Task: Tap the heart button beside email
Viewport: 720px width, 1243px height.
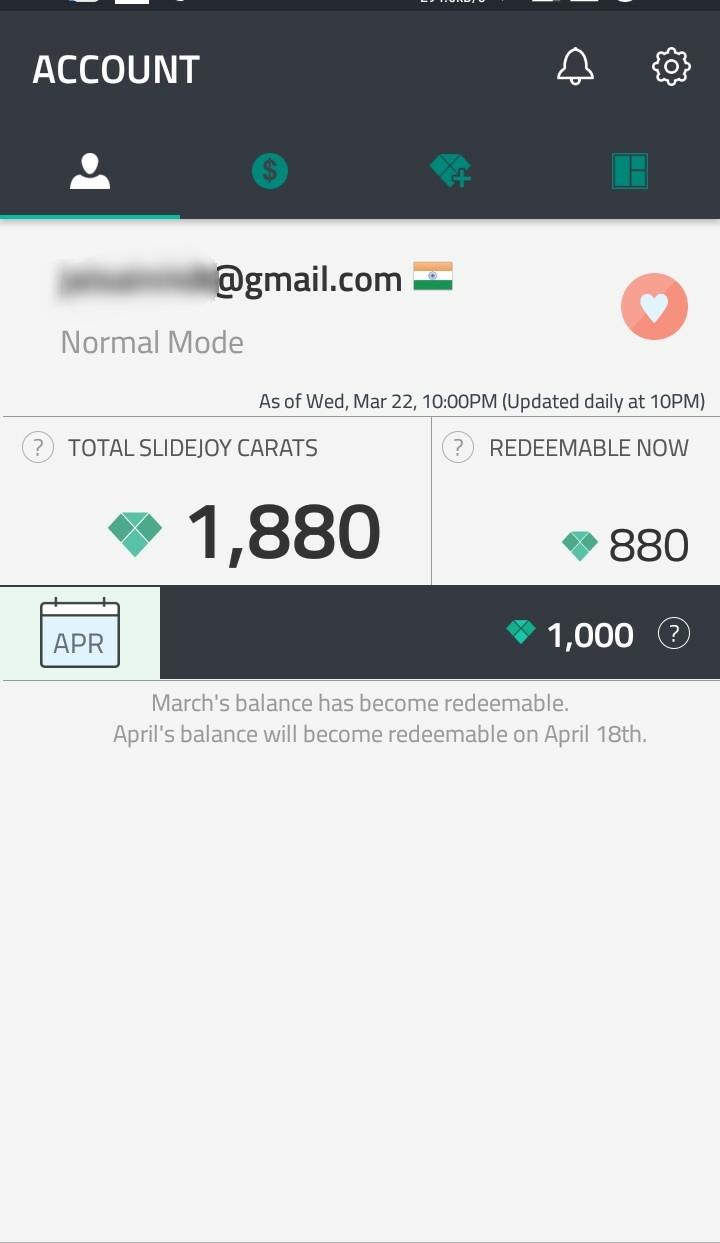Action: [654, 307]
